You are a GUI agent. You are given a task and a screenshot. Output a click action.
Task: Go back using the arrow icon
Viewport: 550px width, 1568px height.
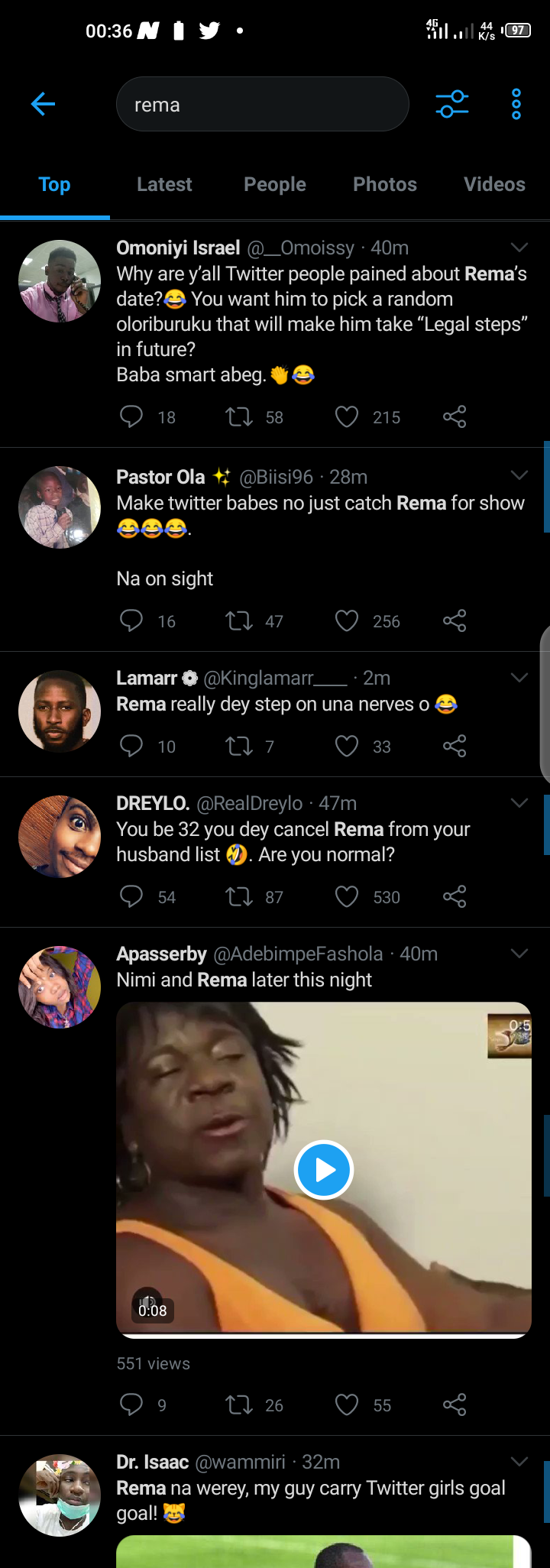click(x=44, y=104)
